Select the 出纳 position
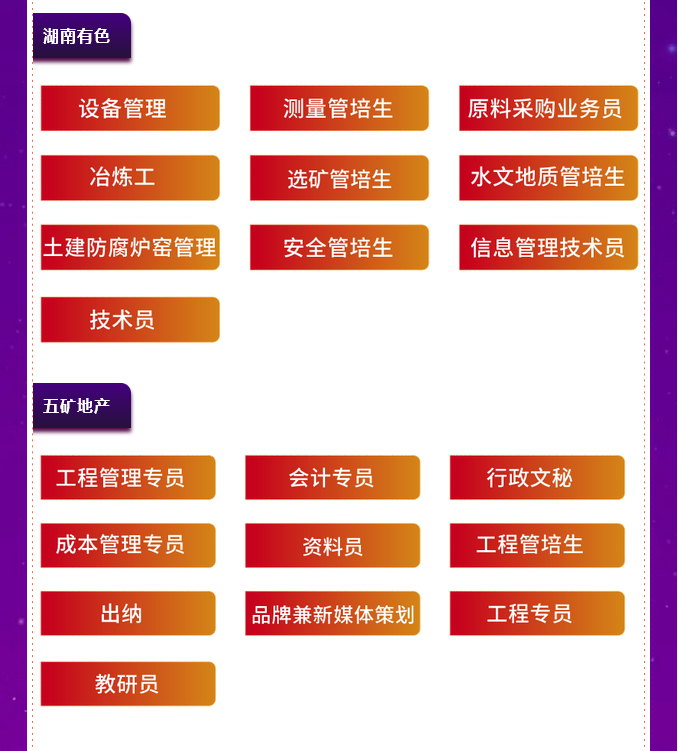The width and height of the screenshot is (678, 751). (x=128, y=613)
